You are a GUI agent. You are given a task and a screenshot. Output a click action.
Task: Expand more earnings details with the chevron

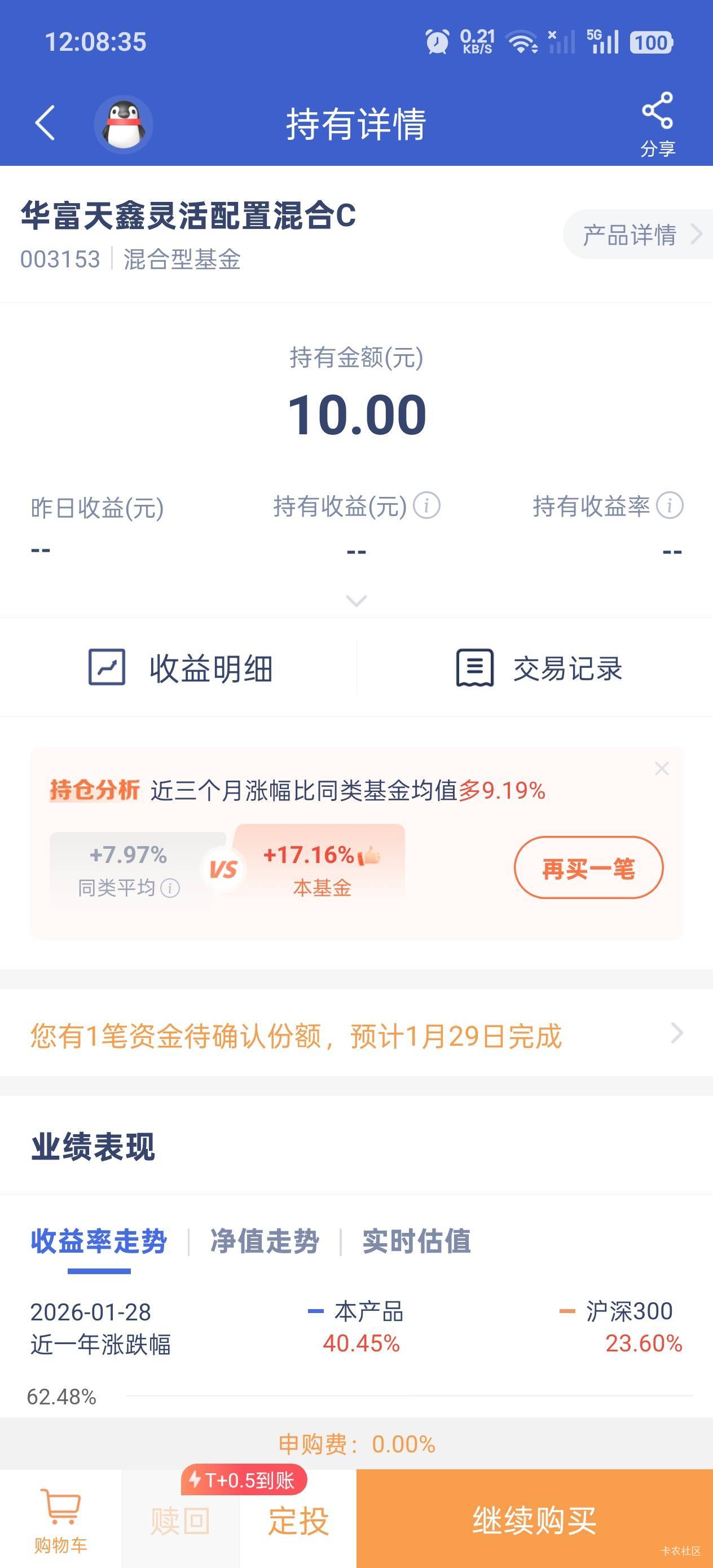(x=356, y=601)
